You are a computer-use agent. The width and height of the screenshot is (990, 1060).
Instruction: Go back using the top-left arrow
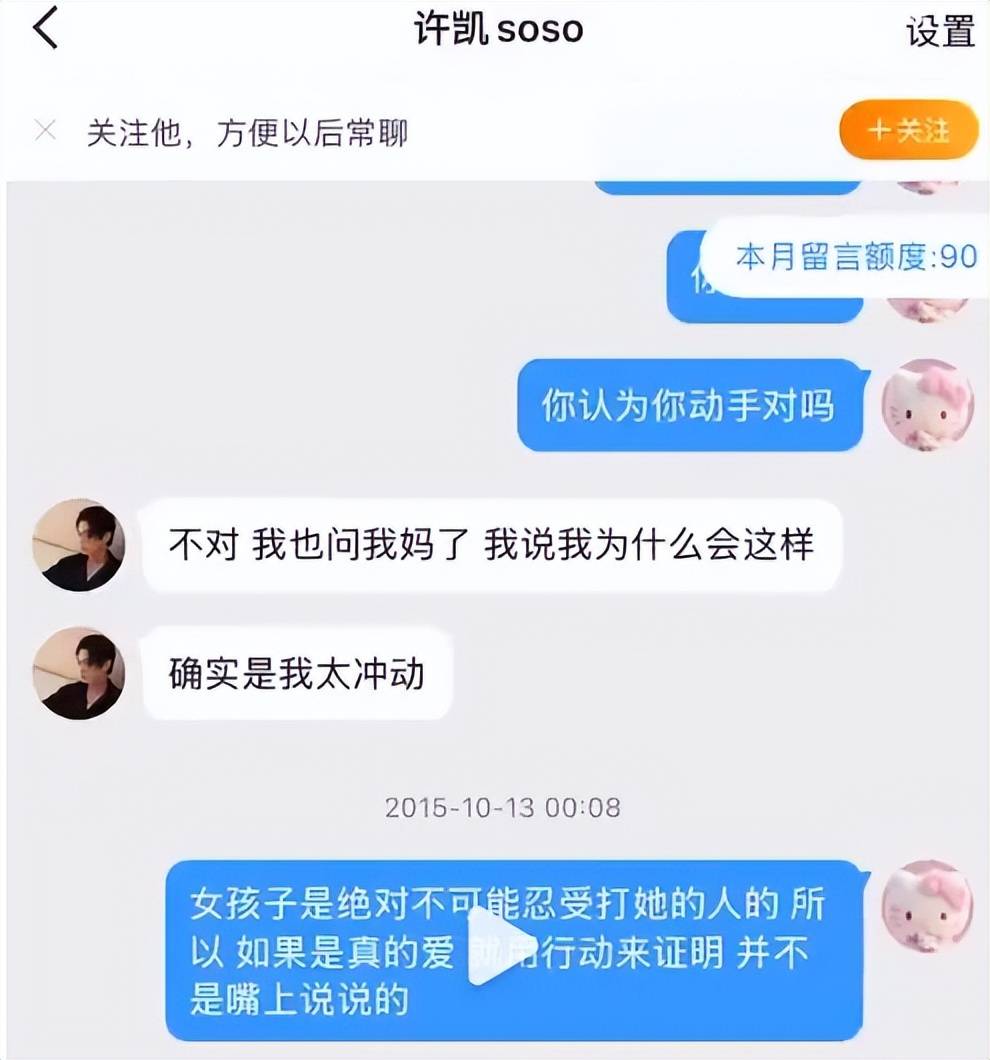coord(46,28)
